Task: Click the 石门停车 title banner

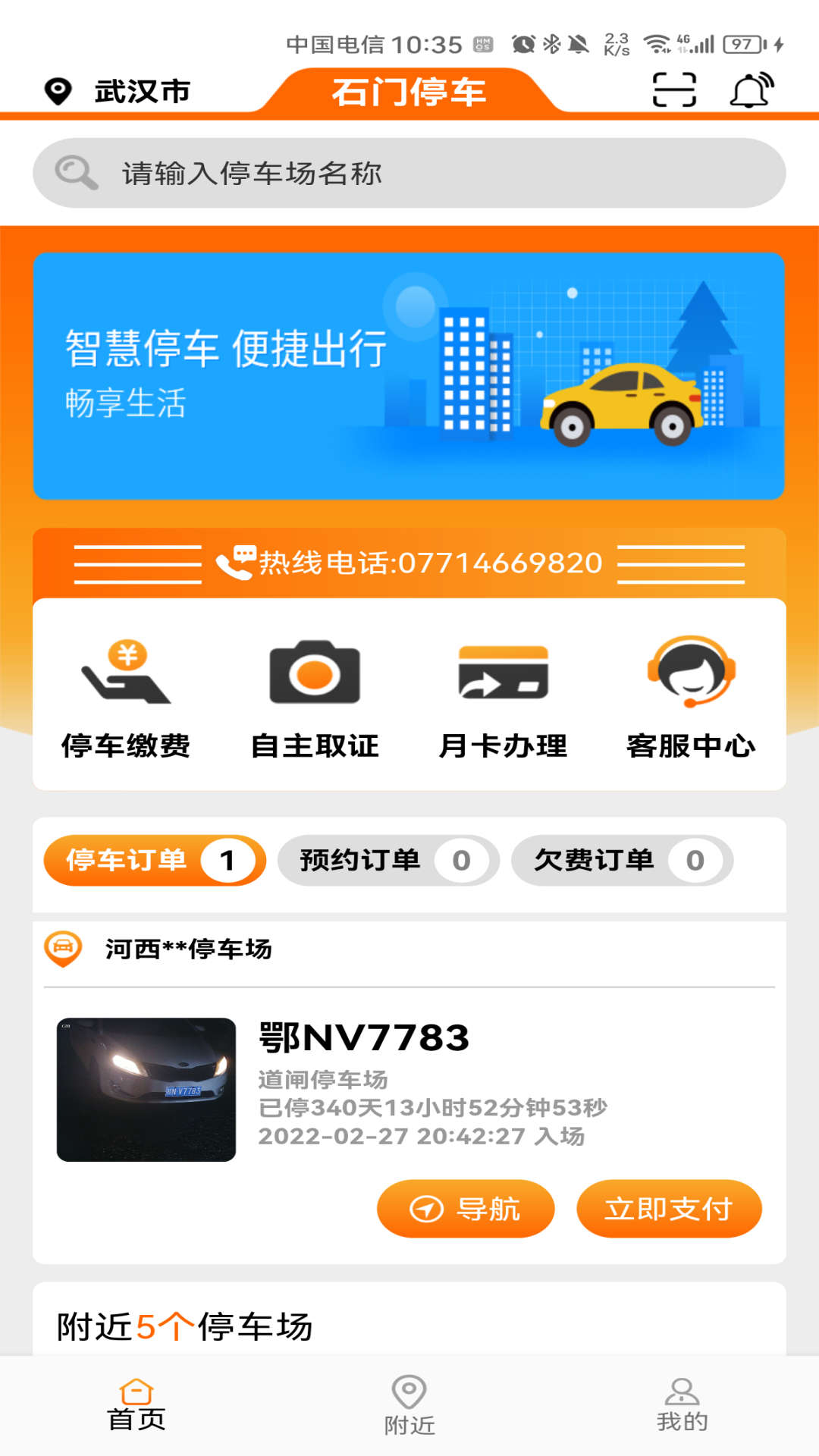Action: [x=409, y=91]
